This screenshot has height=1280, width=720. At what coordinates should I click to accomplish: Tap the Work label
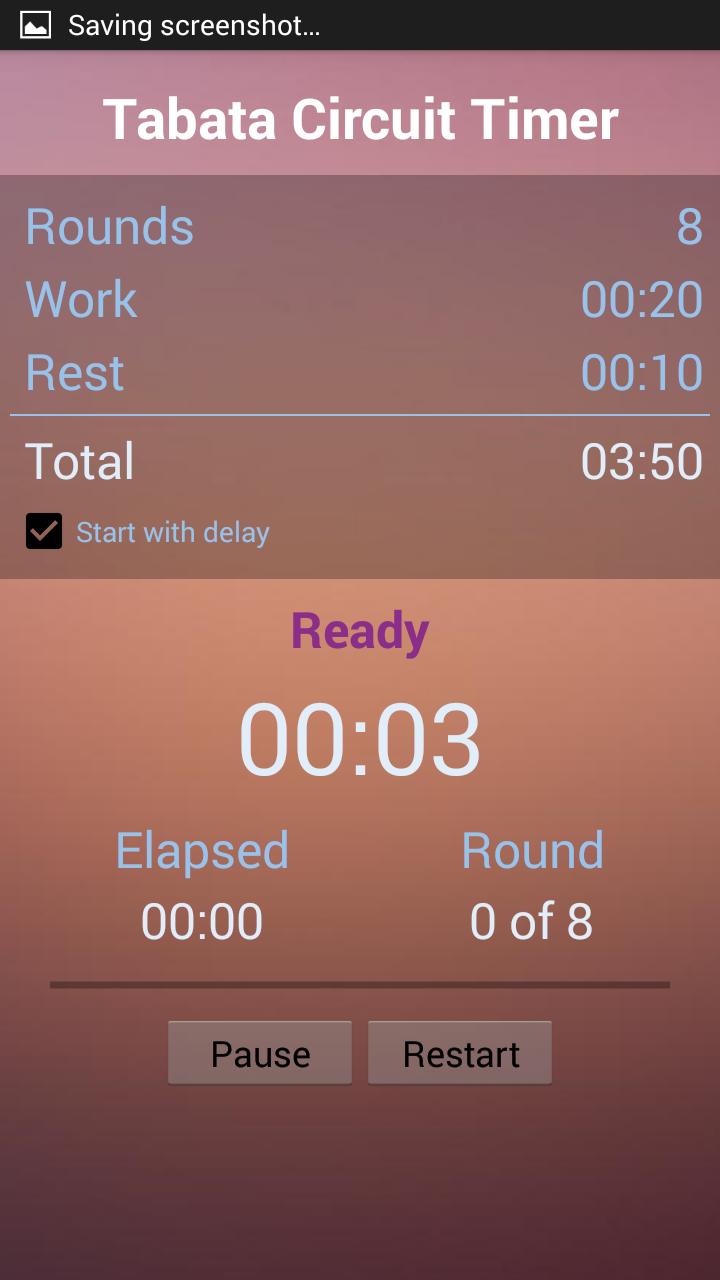[x=80, y=300]
